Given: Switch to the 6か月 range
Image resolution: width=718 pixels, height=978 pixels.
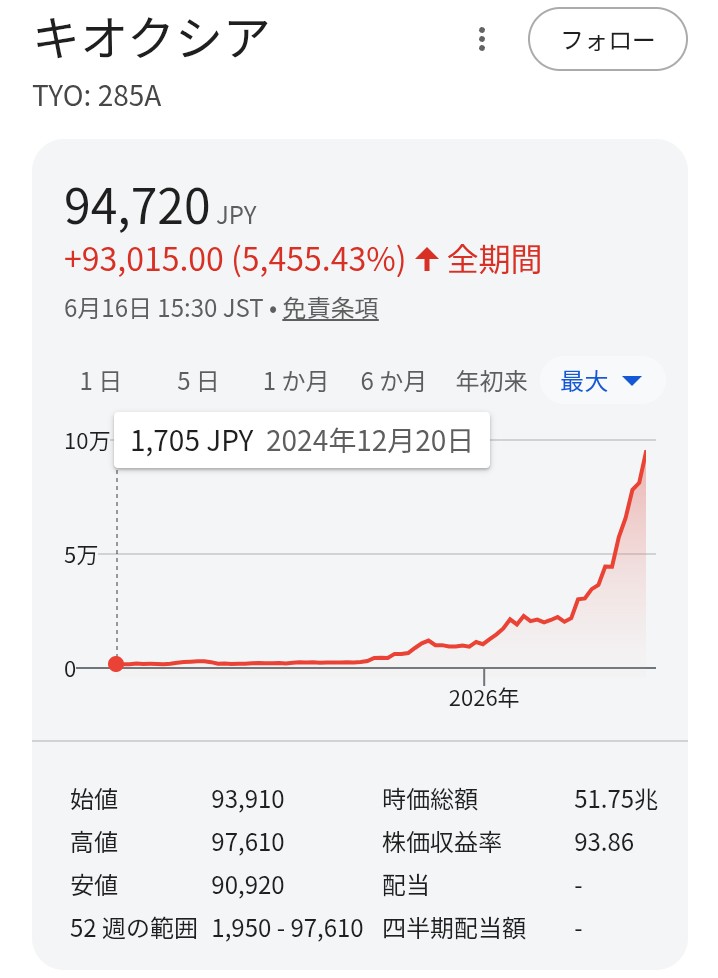Looking at the screenshot, I should point(393,381).
